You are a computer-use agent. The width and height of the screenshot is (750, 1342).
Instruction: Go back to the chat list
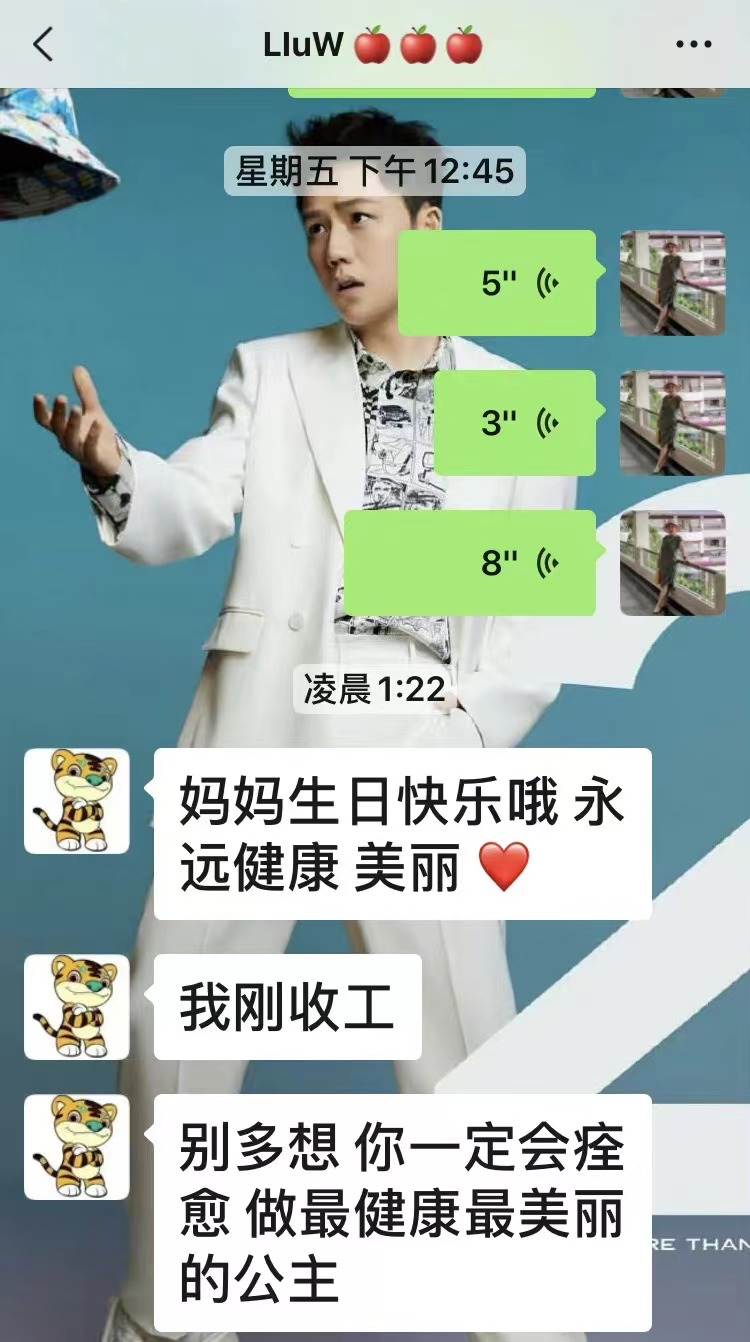[42, 45]
